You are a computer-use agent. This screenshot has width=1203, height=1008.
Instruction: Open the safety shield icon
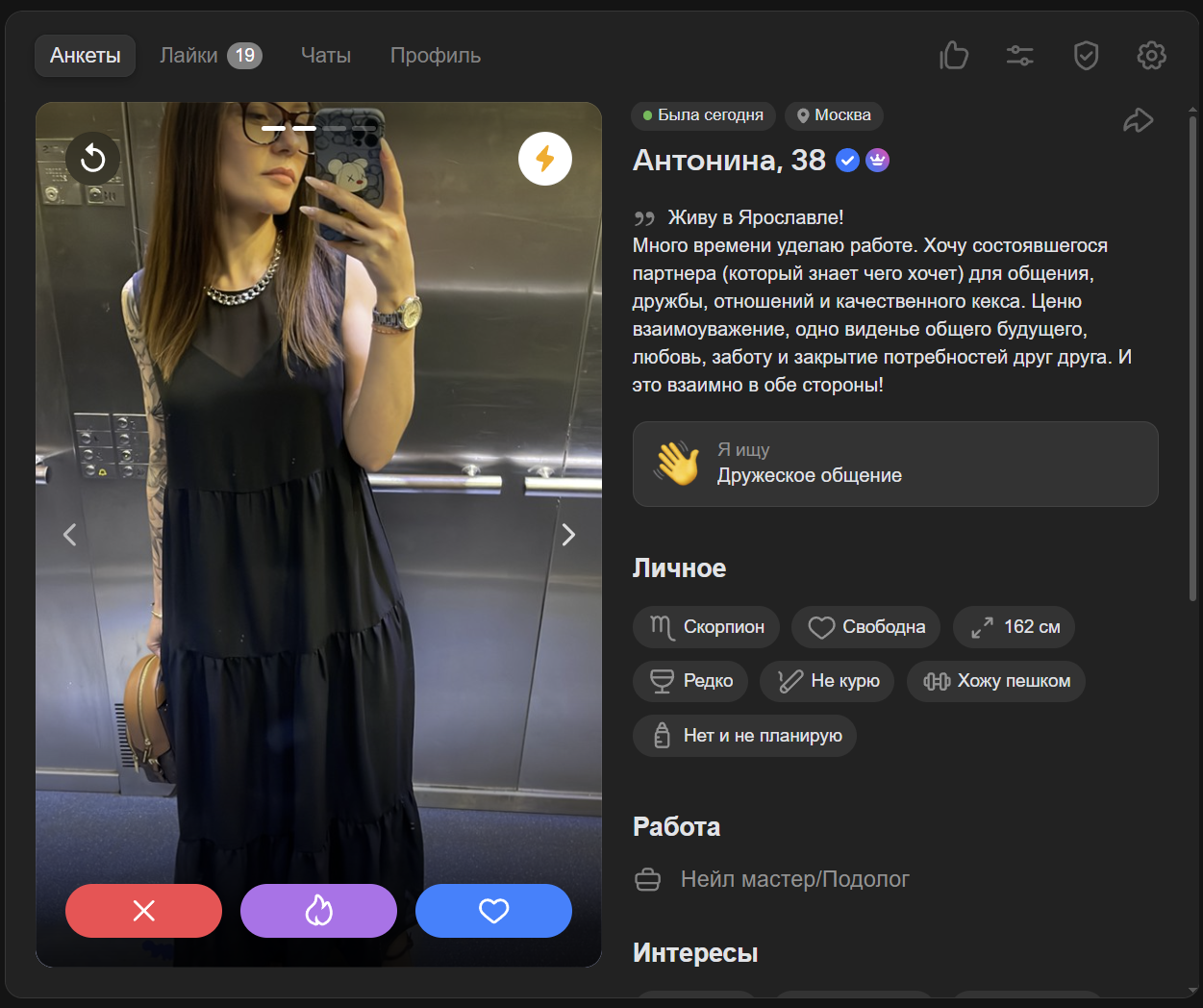point(1086,56)
